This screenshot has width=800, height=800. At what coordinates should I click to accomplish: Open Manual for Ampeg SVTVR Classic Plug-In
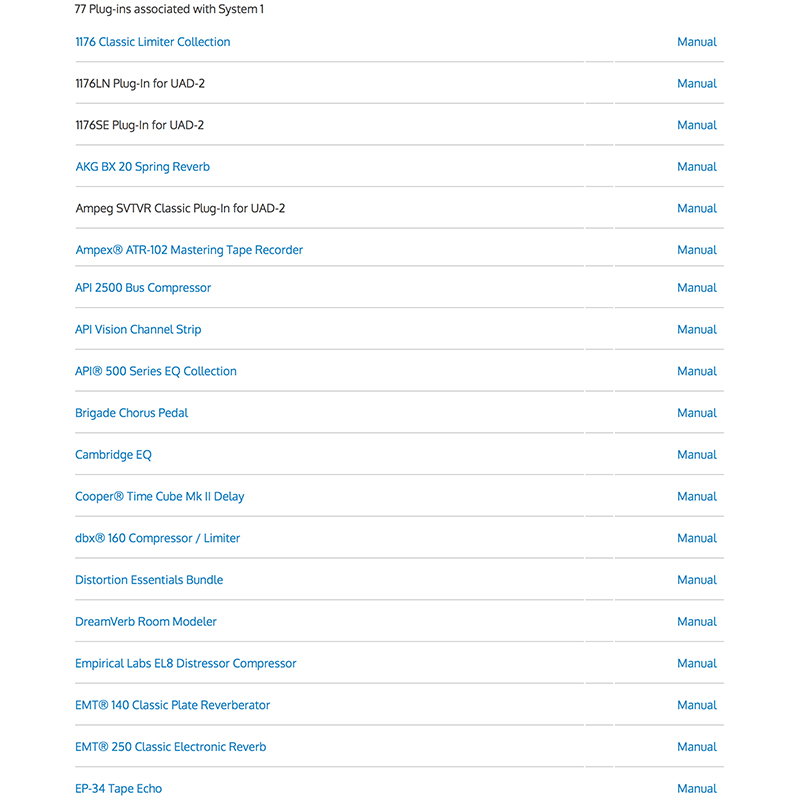(696, 209)
